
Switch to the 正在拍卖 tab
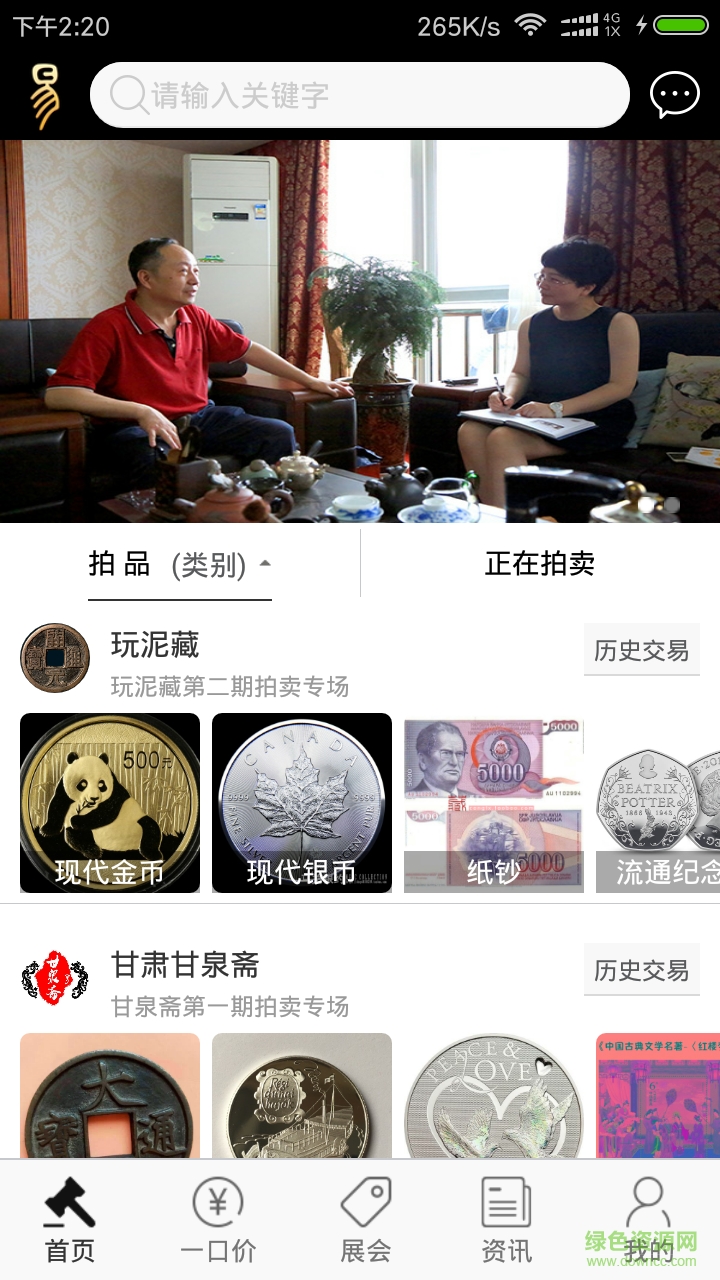[x=541, y=564]
